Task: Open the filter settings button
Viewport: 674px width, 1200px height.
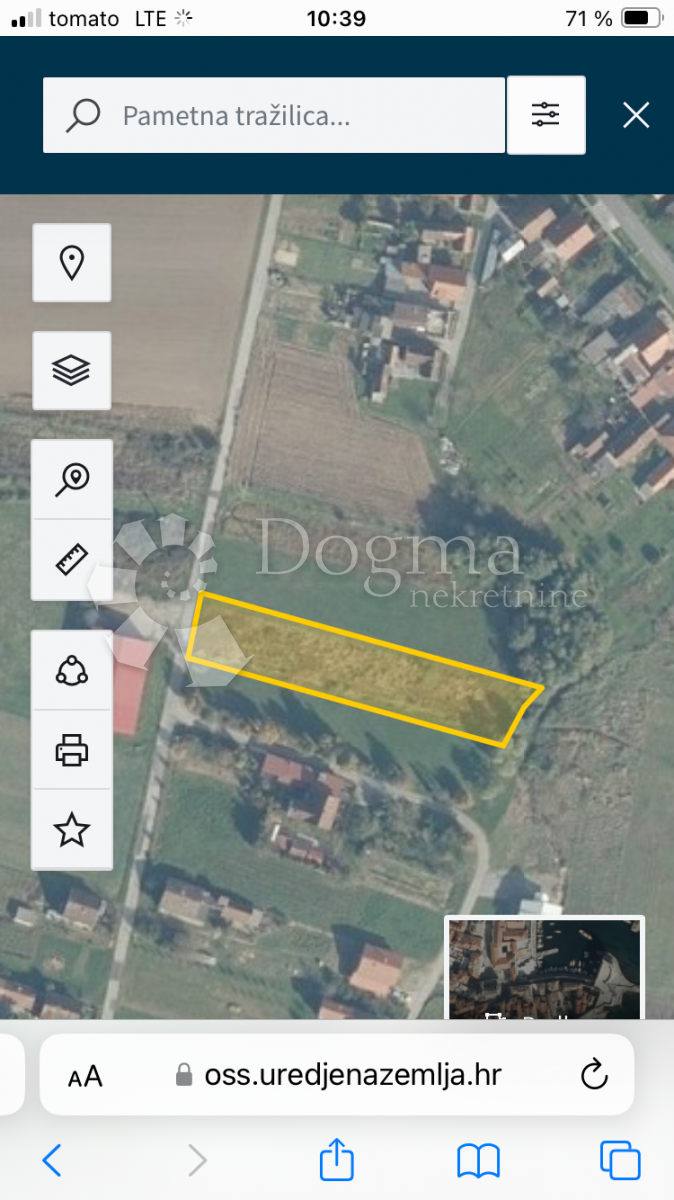Action: pos(546,115)
